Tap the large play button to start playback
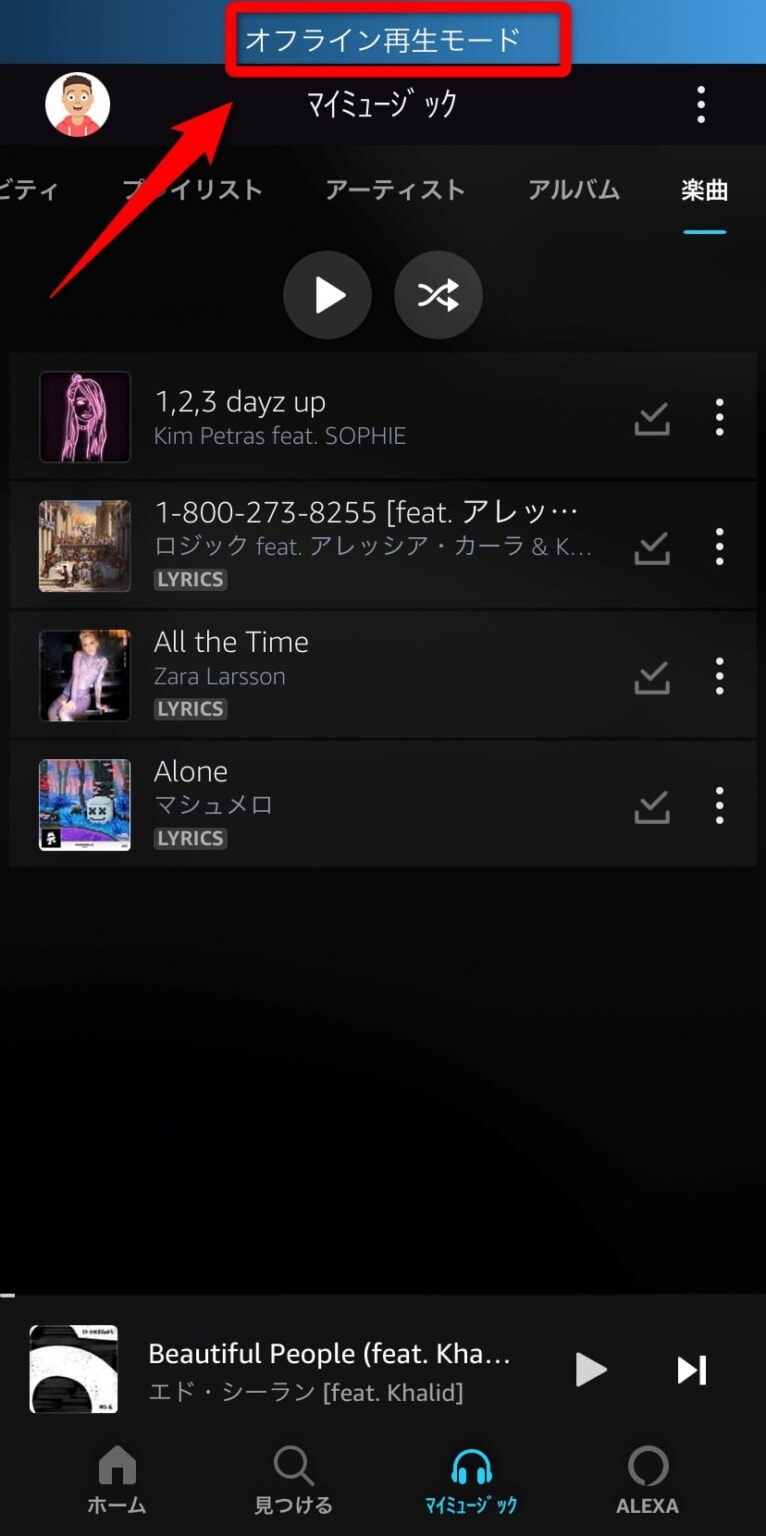This screenshot has width=766, height=1536. pos(327,294)
